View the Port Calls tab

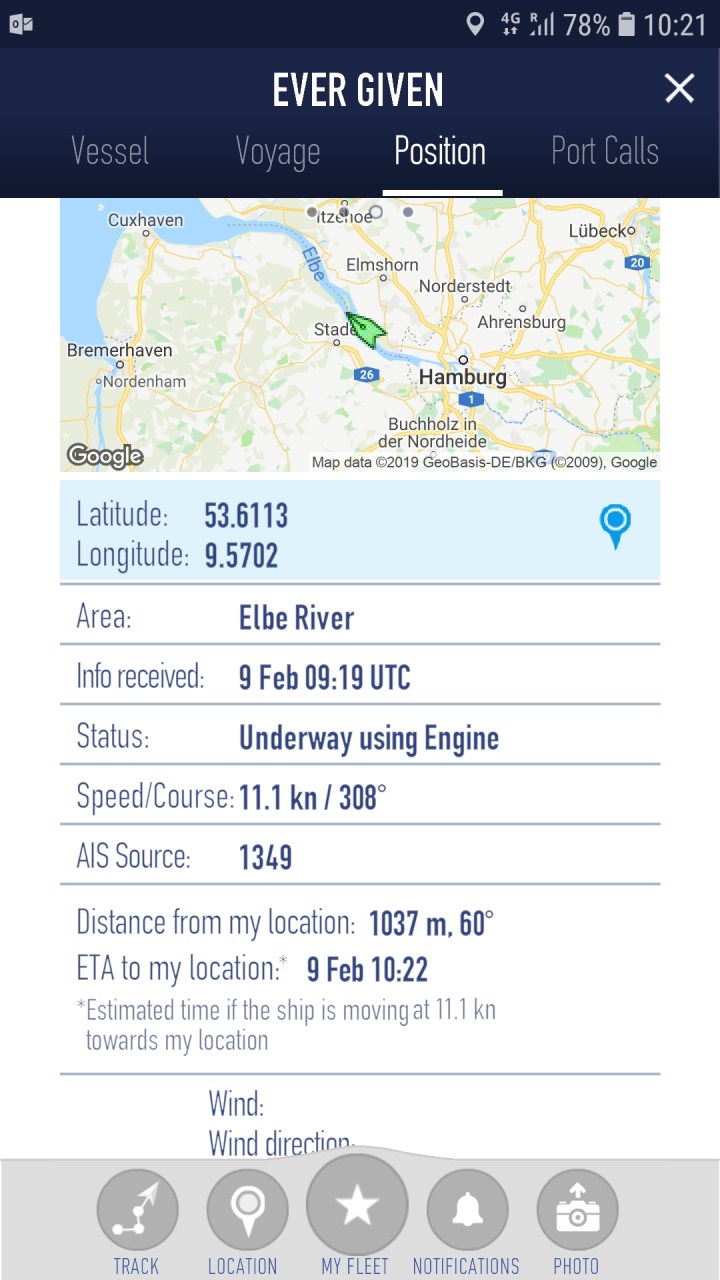tap(605, 152)
